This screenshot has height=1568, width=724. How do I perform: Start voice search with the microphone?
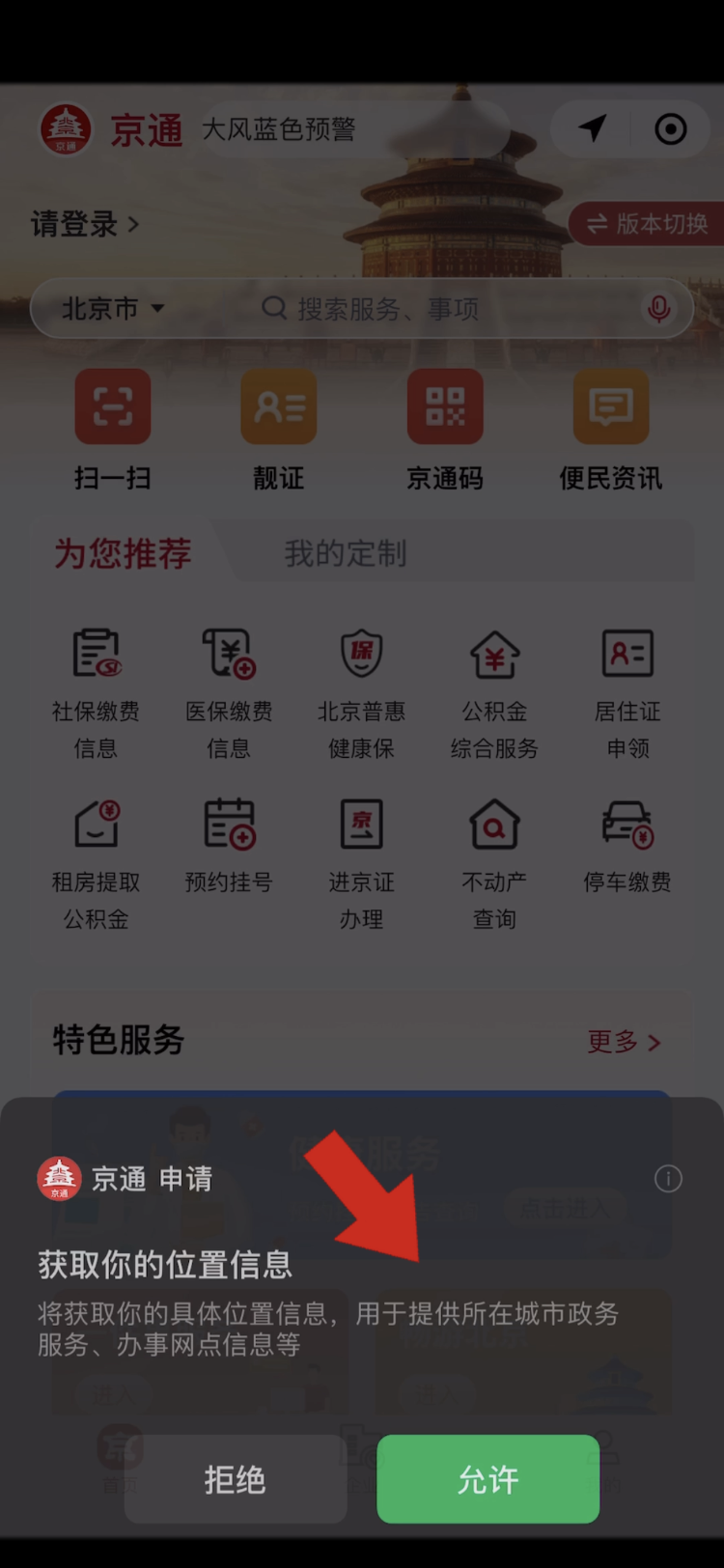click(x=659, y=309)
